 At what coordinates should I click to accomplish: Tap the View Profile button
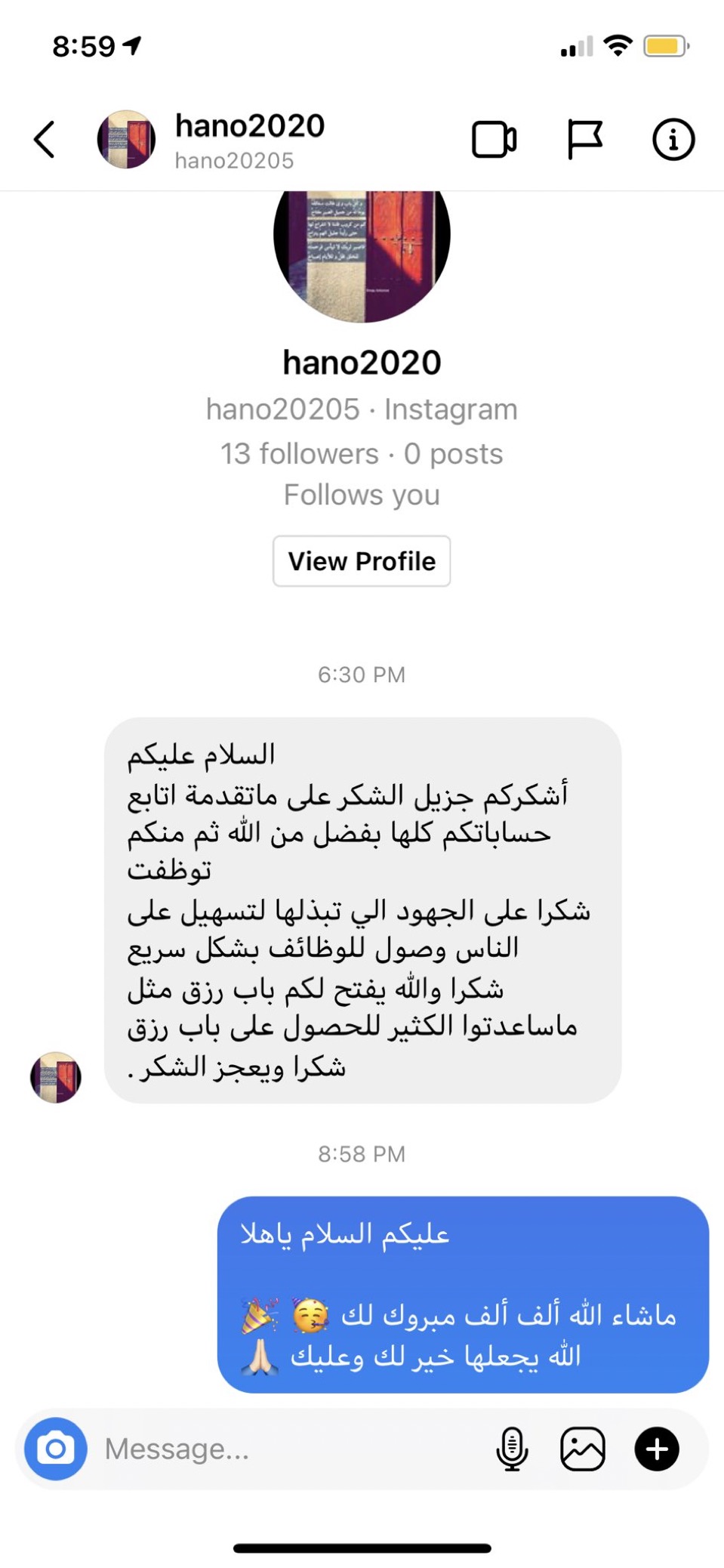click(362, 561)
